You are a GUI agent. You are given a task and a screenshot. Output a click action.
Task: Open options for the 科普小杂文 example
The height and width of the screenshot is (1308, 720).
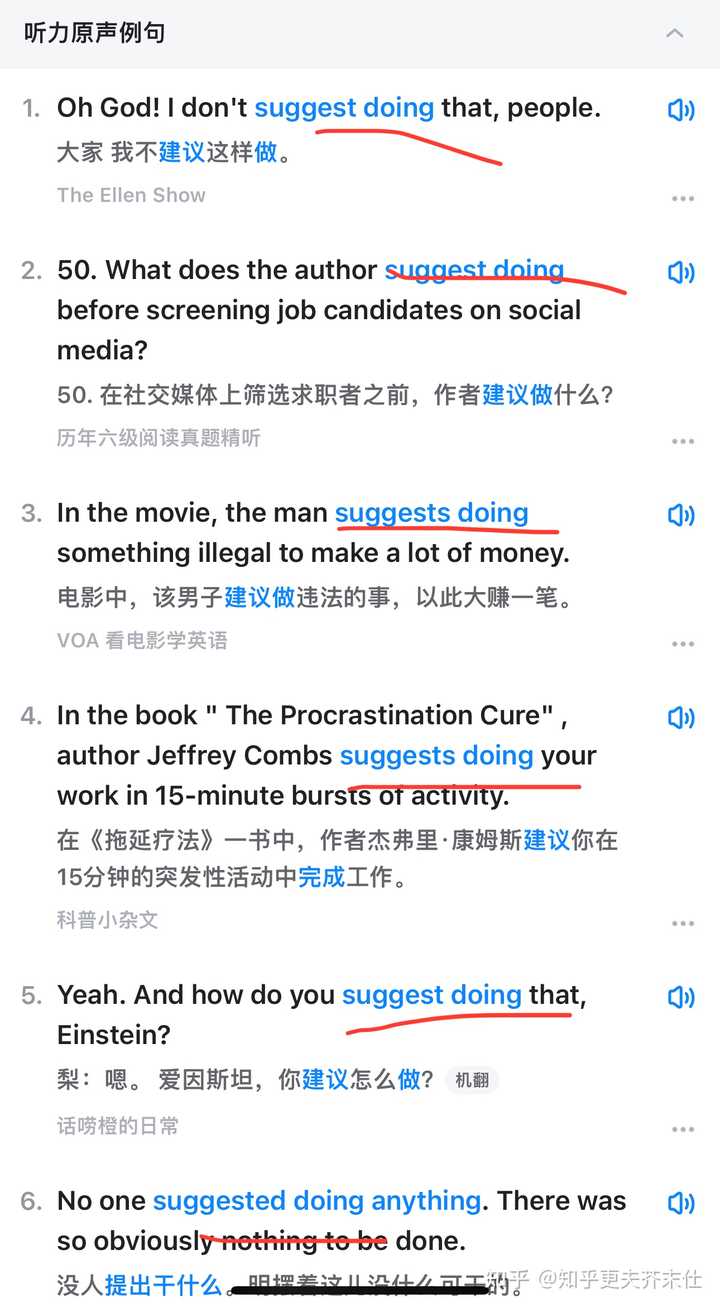click(683, 922)
